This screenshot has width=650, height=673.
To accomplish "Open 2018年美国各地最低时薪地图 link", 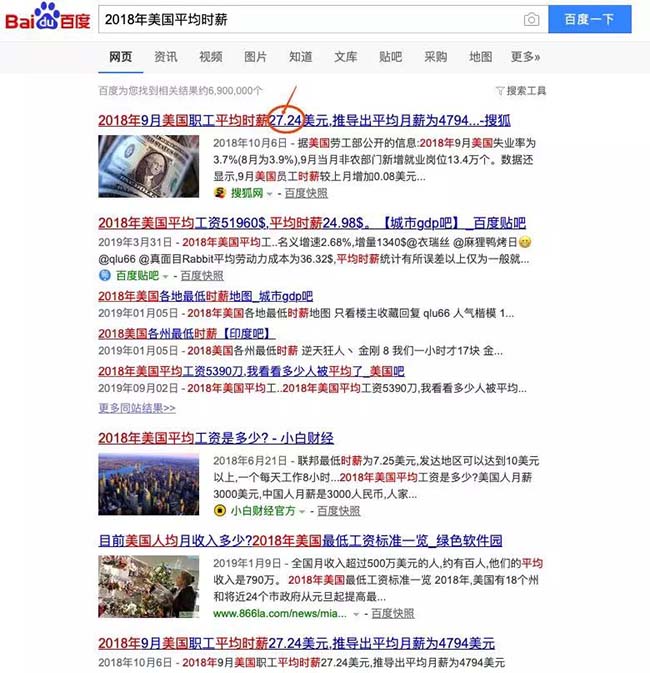I will [x=205, y=296].
